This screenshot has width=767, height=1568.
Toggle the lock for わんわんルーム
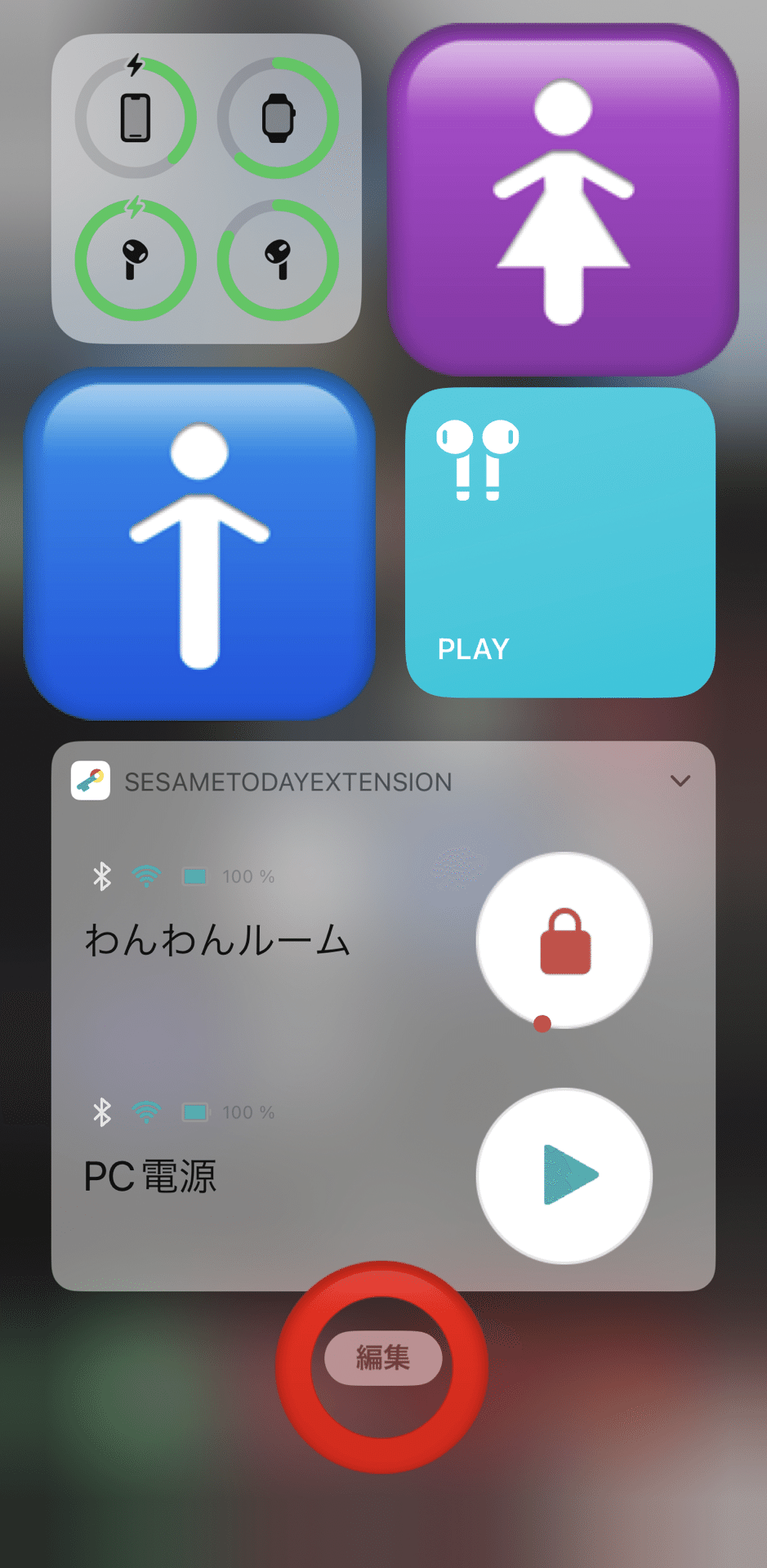click(564, 940)
